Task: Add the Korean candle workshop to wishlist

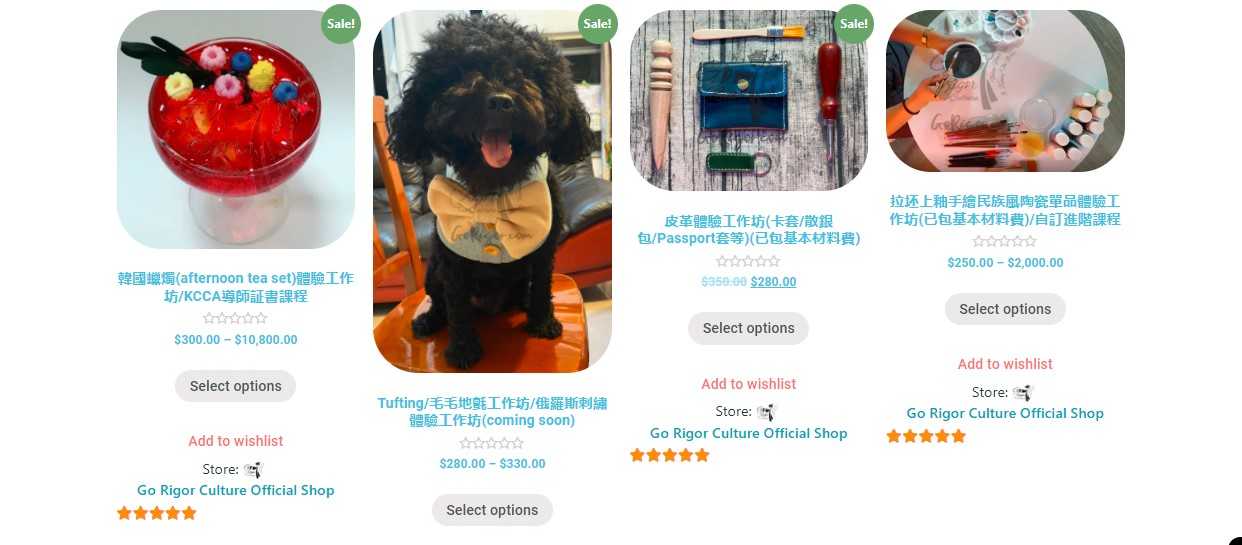Action: pos(236,441)
